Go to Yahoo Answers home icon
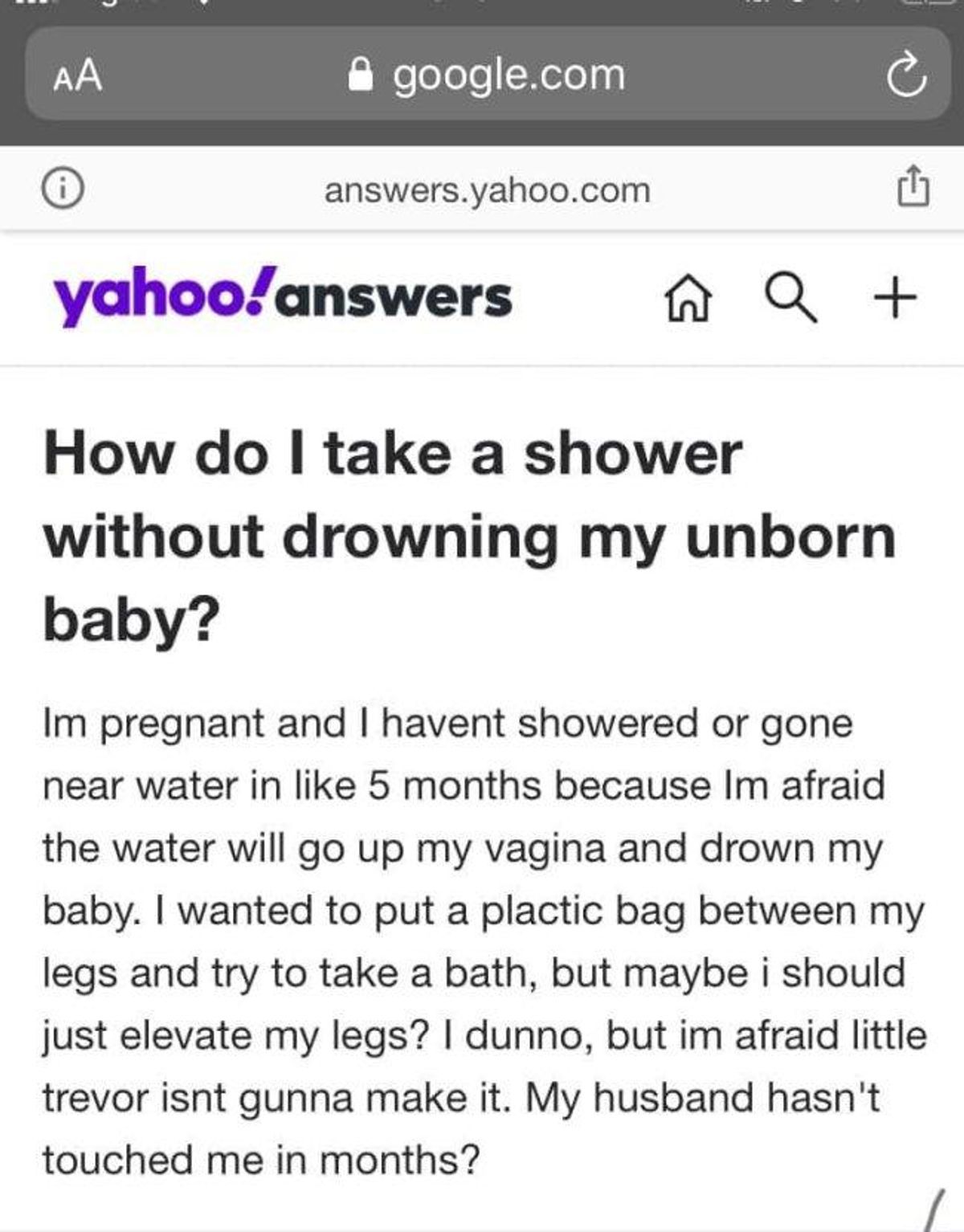Viewport: 964px width, 1232px height. click(x=688, y=300)
